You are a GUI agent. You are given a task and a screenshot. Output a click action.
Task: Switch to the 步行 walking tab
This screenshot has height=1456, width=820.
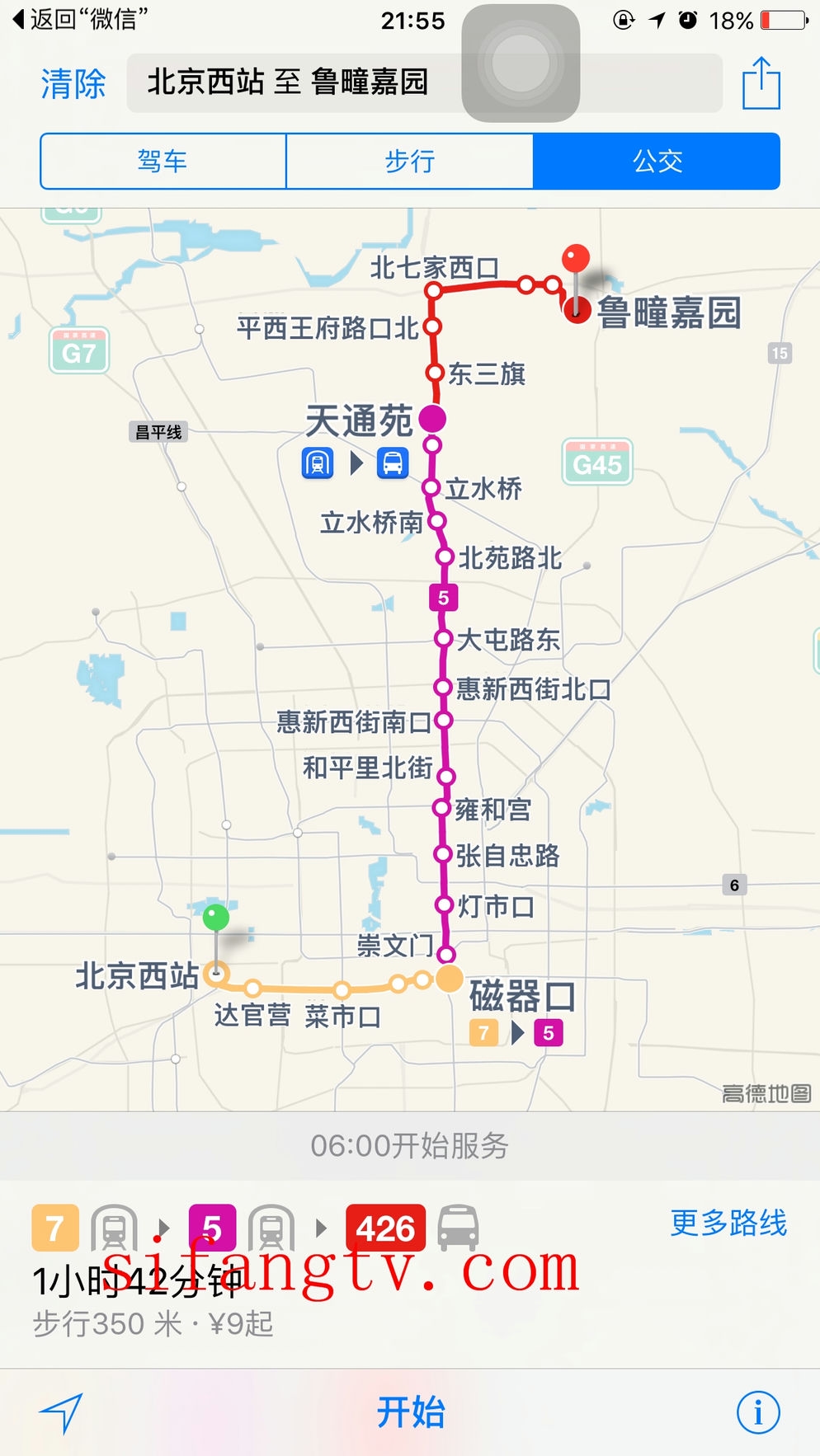click(x=409, y=161)
